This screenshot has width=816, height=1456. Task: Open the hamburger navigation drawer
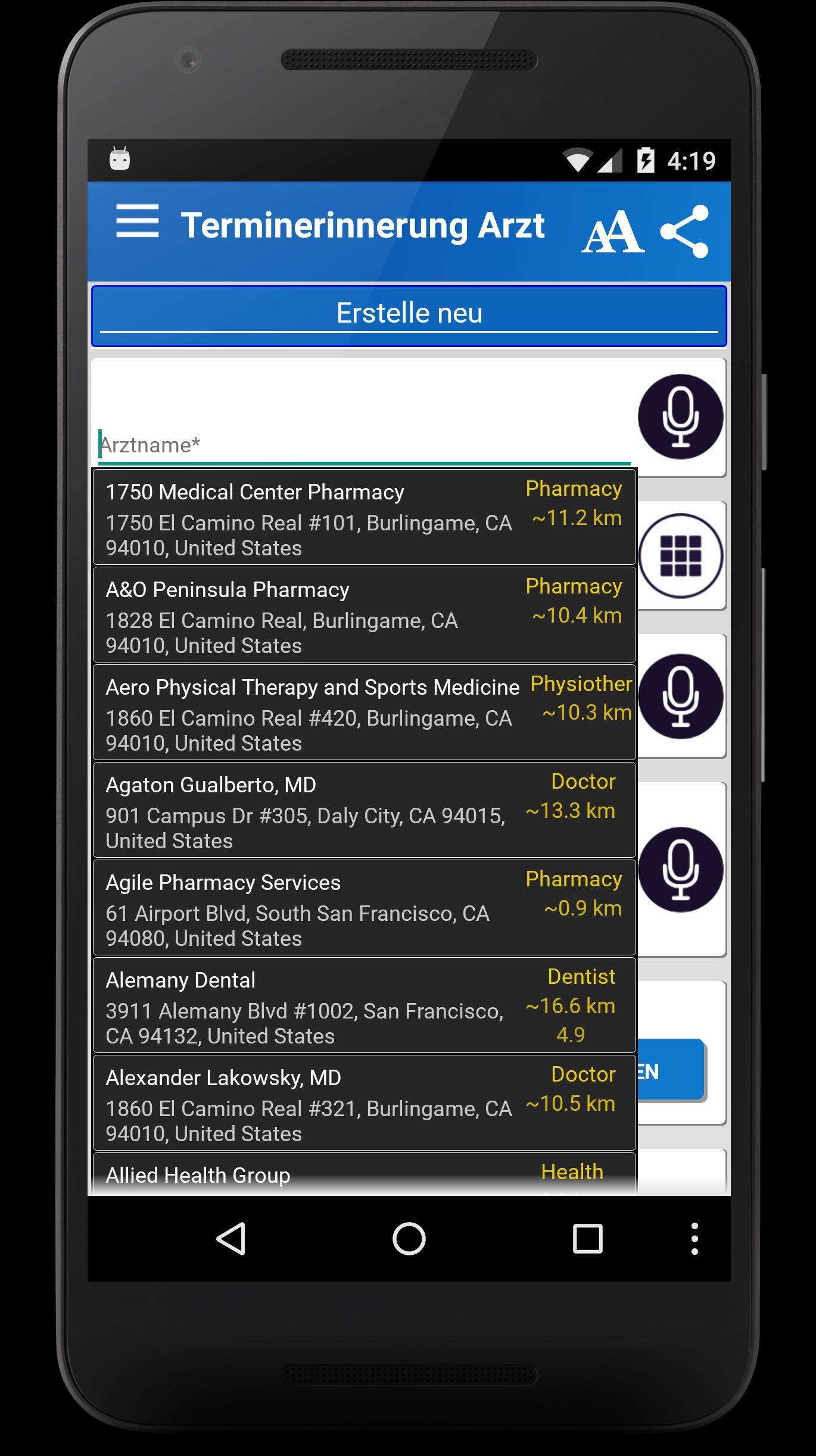click(138, 221)
